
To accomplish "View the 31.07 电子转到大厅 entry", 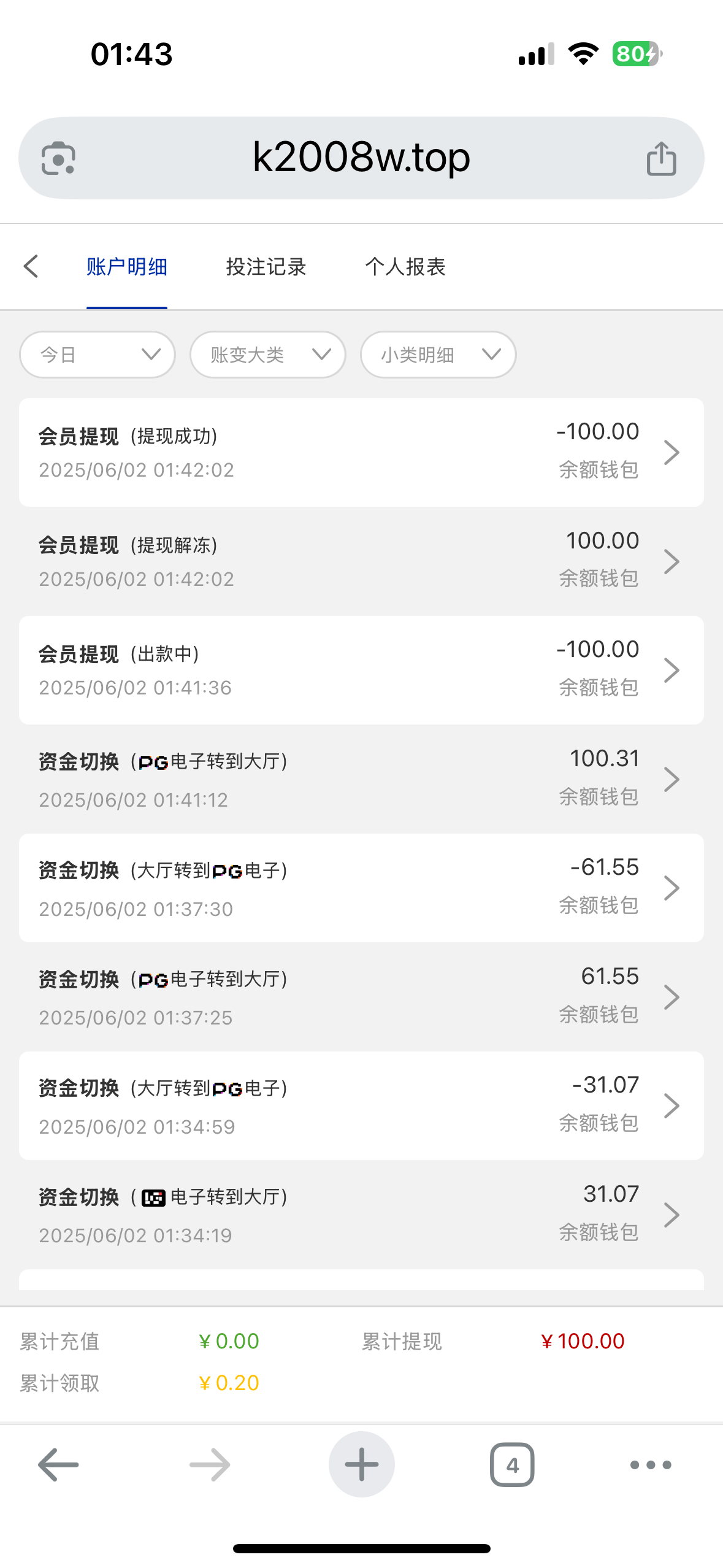I will (x=361, y=1215).
